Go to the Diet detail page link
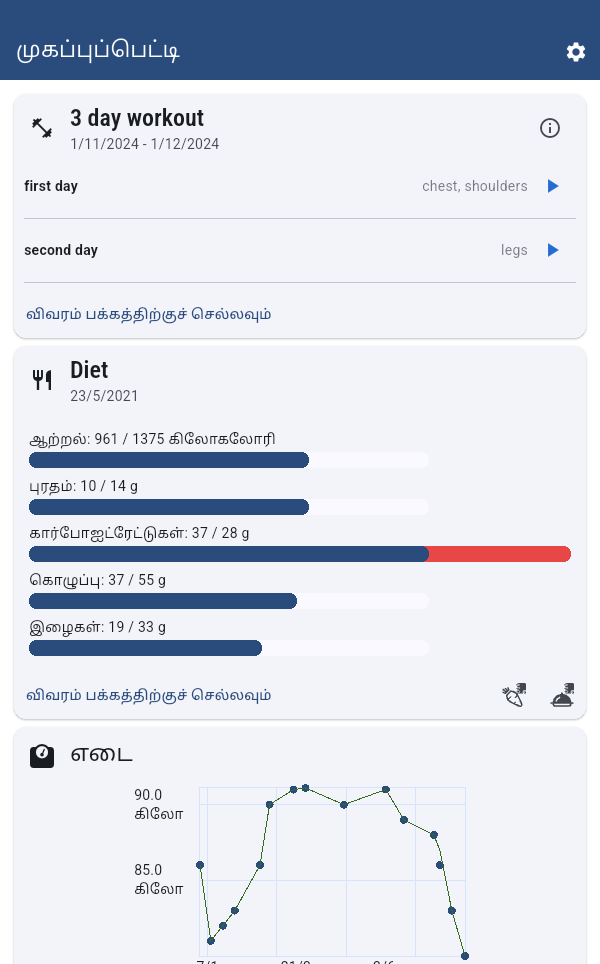This screenshot has width=600, height=964. pos(149,695)
